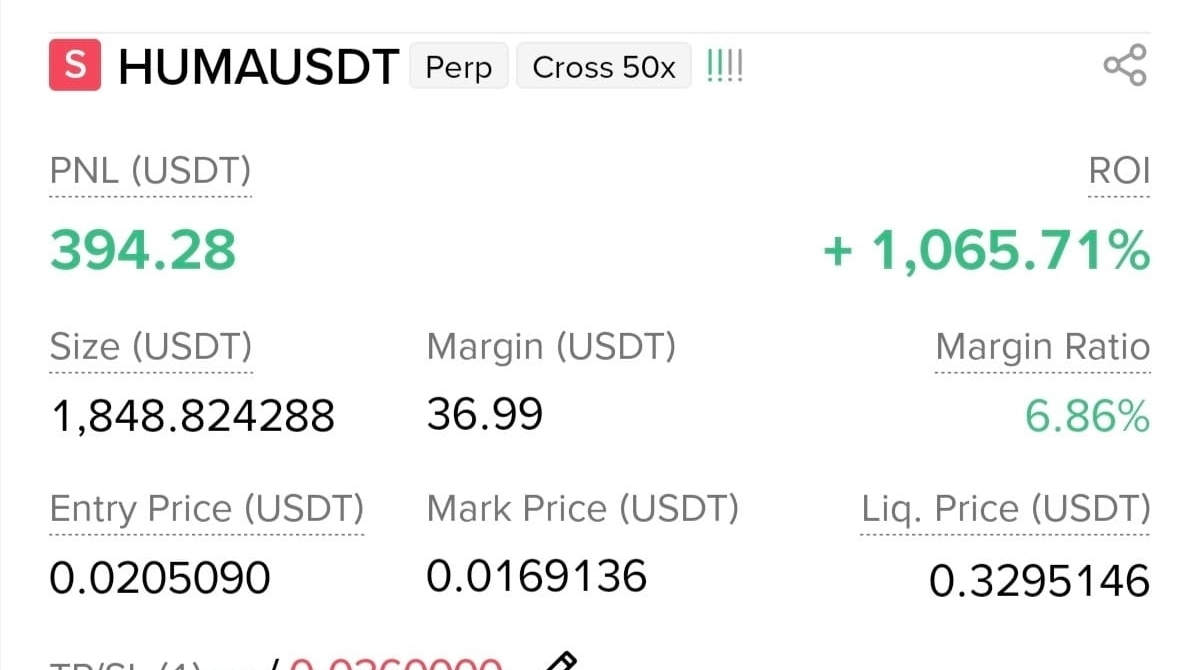The height and width of the screenshot is (670, 1194).
Task: Show the PNL (USDT) explanation
Action: pyautogui.click(x=150, y=172)
